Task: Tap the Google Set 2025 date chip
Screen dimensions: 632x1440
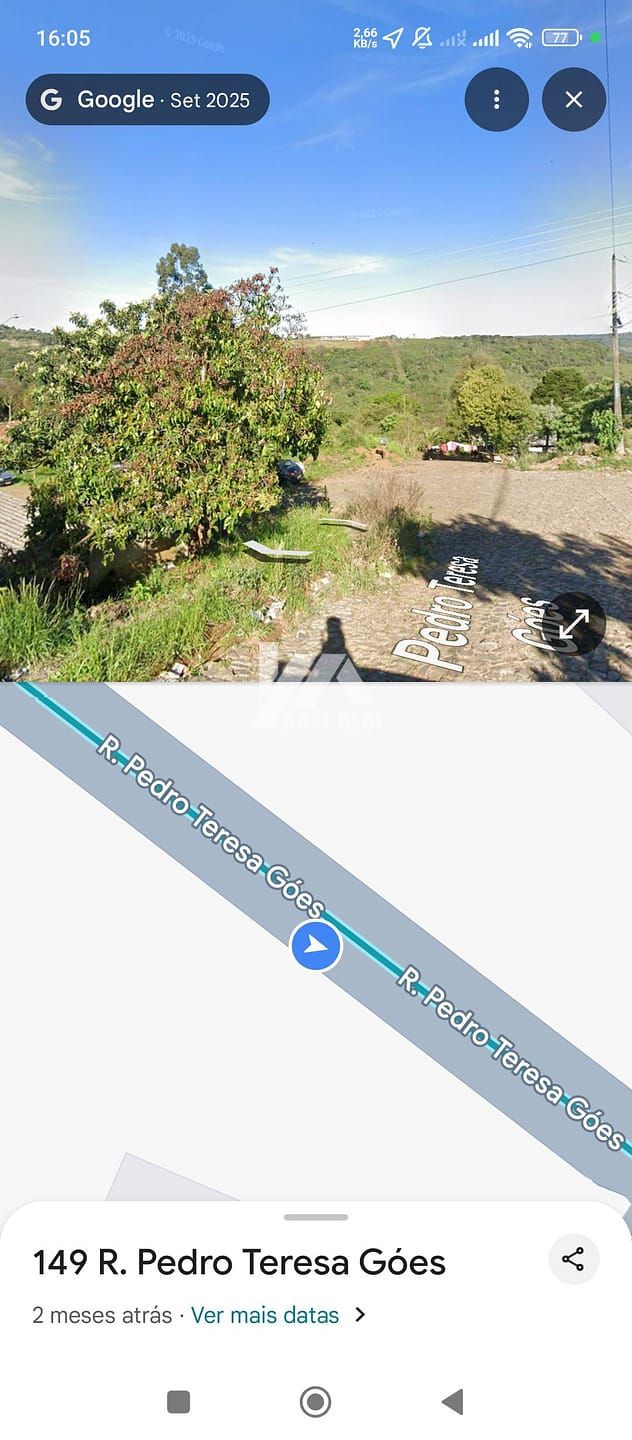Action: pyautogui.click(x=148, y=99)
